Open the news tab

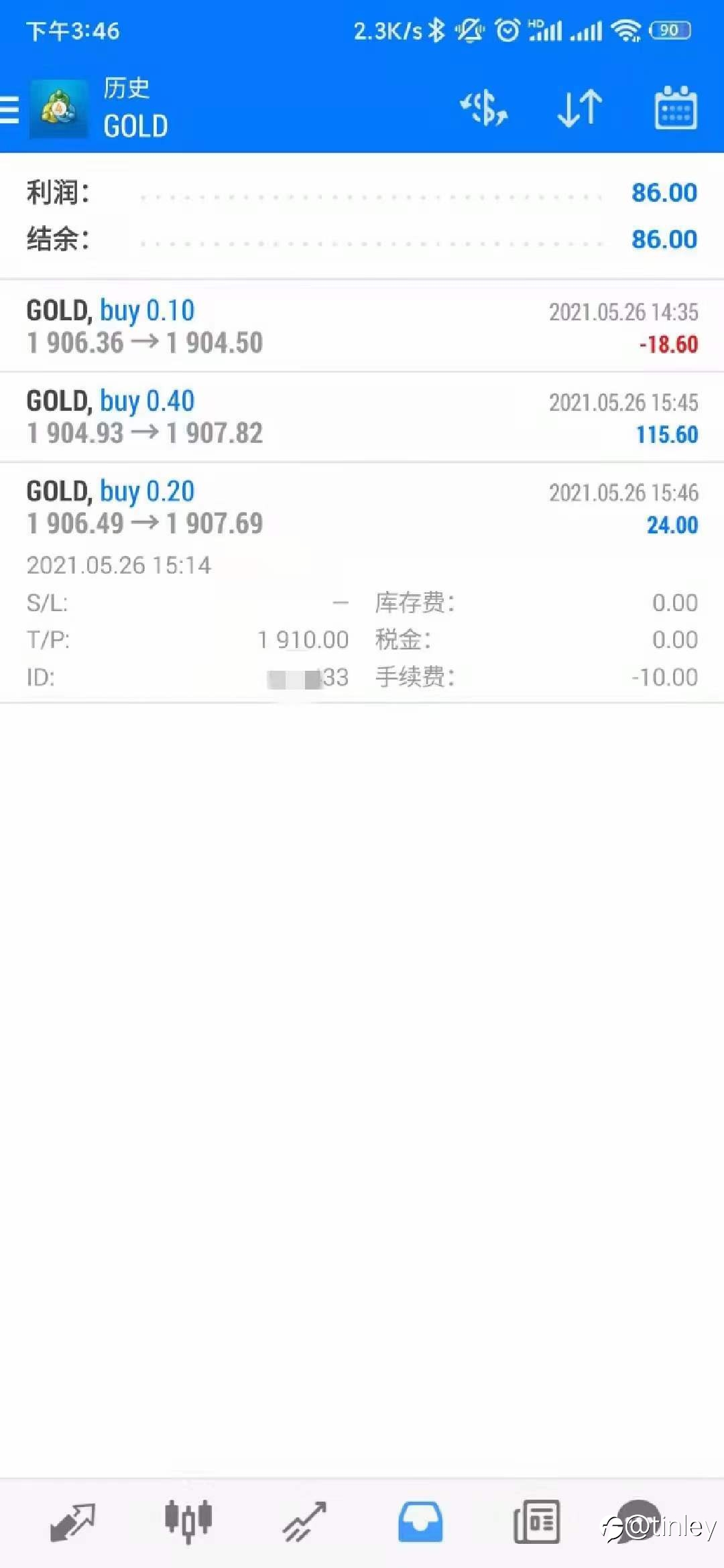coord(536,1522)
